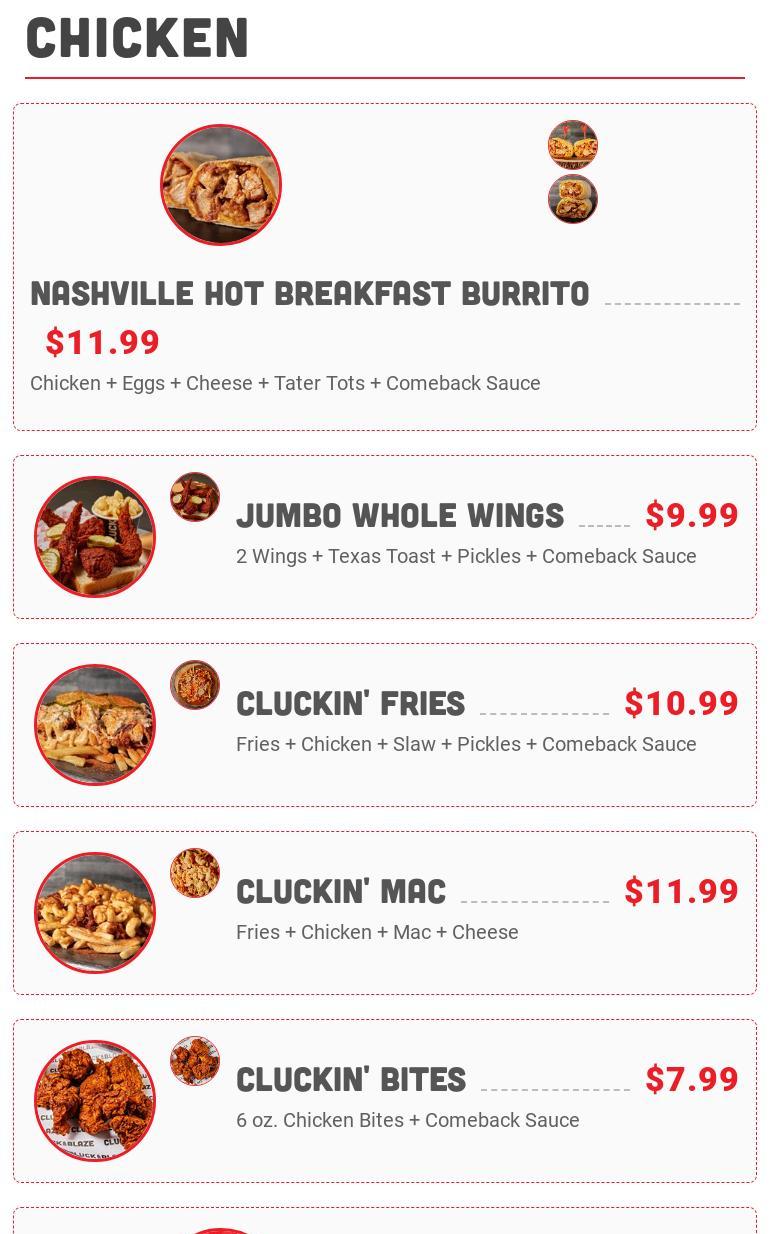Select the burrito thumbnail with side-by-side halves

click(573, 145)
